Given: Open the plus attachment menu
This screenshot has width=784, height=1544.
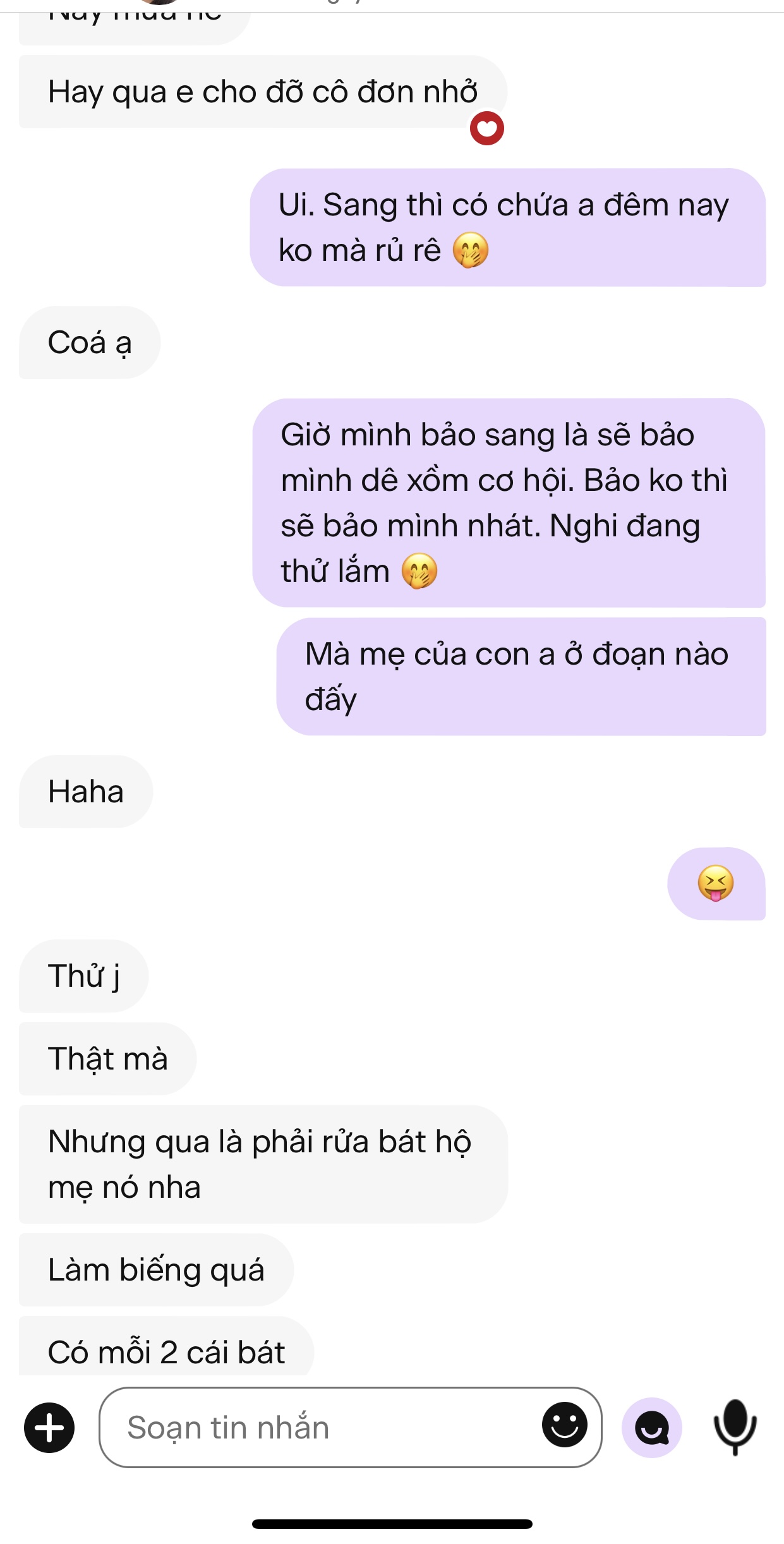Looking at the screenshot, I should click(x=49, y=1428).
